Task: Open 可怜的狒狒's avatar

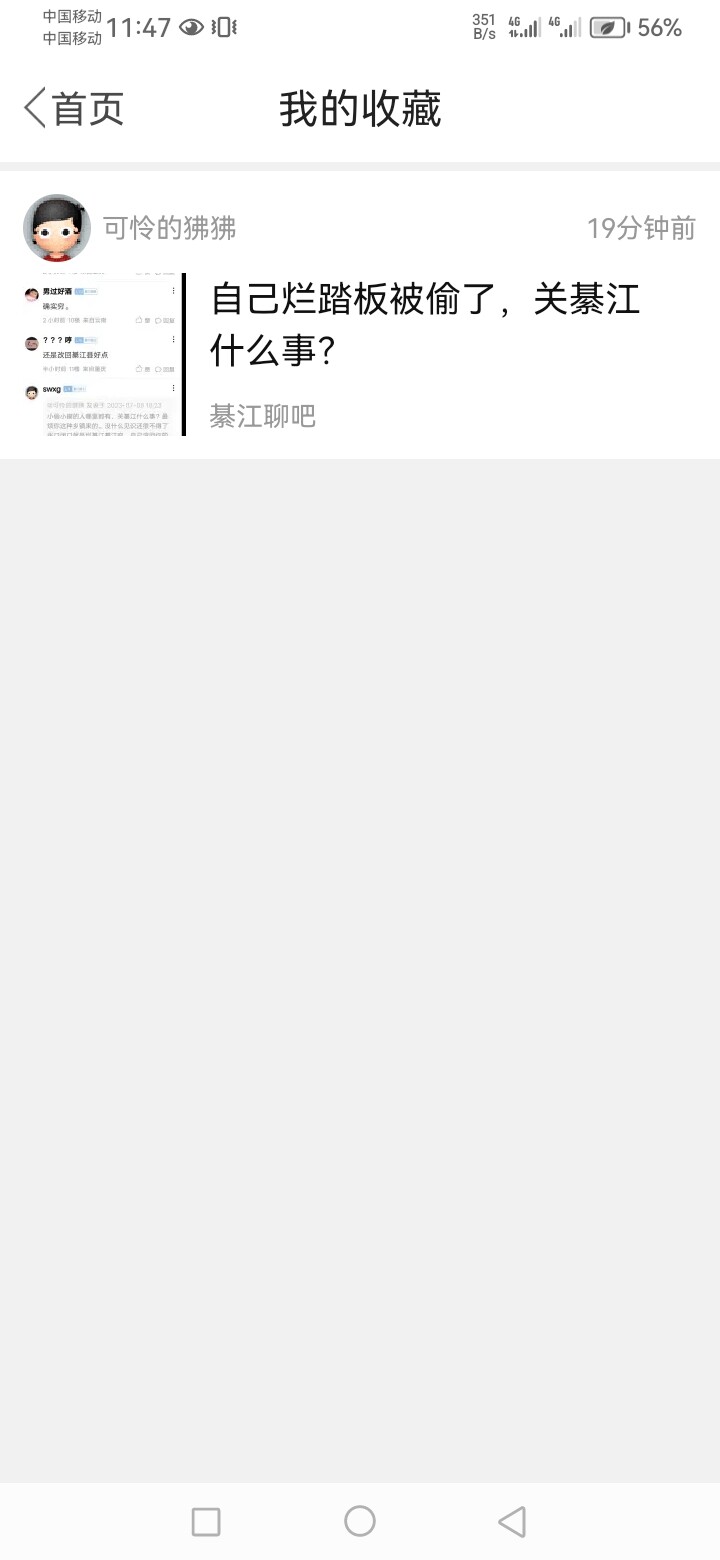Action: (57, 228)
